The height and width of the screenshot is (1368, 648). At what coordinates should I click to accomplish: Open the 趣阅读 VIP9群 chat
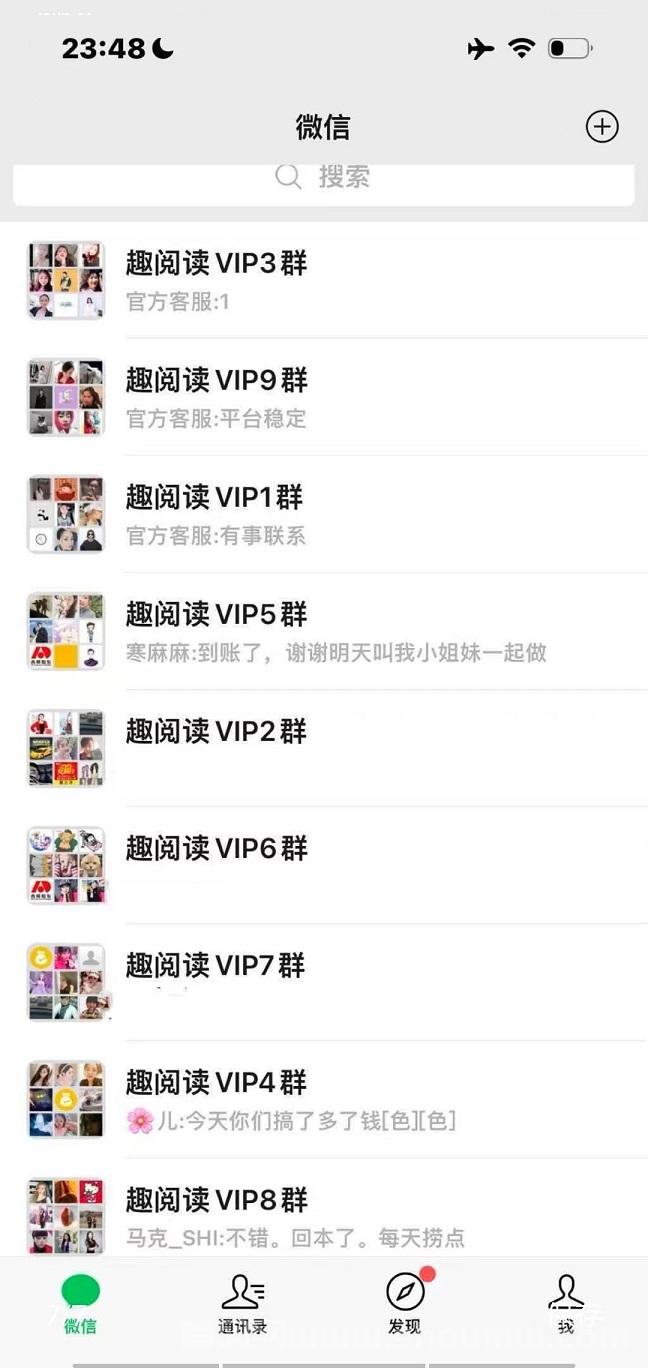pos(324,397)
